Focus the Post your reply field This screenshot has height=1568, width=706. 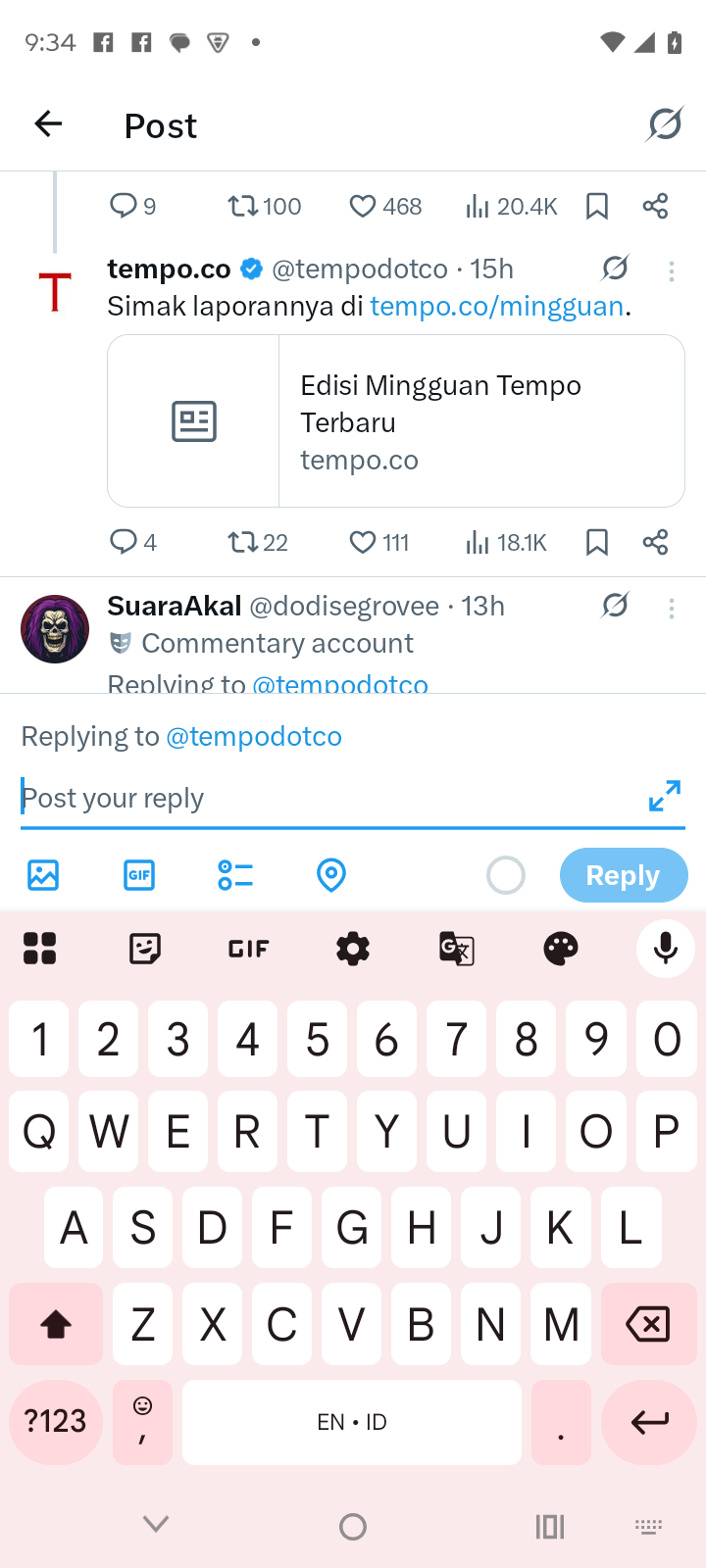coord(324,799)
